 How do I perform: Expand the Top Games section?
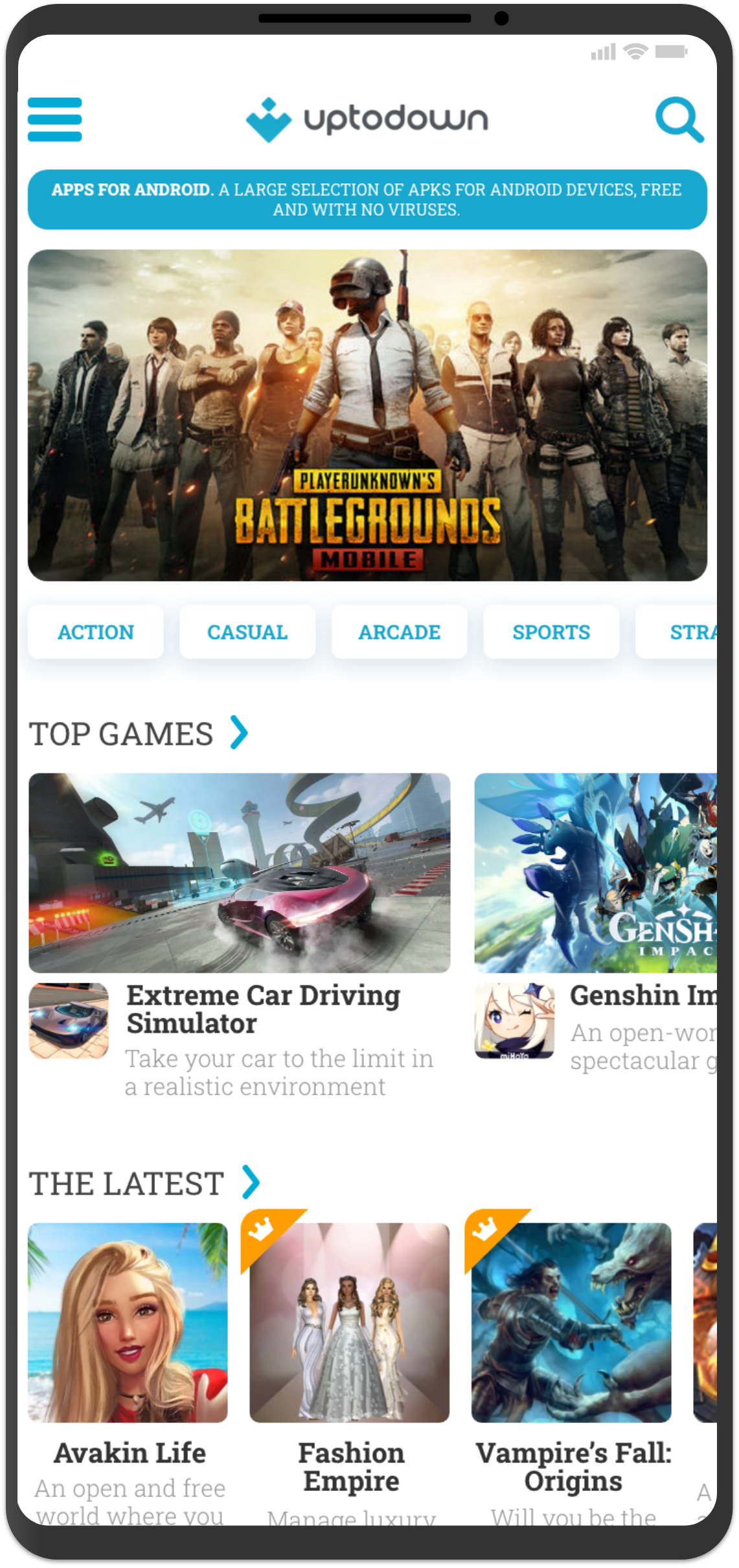[240, 733]
